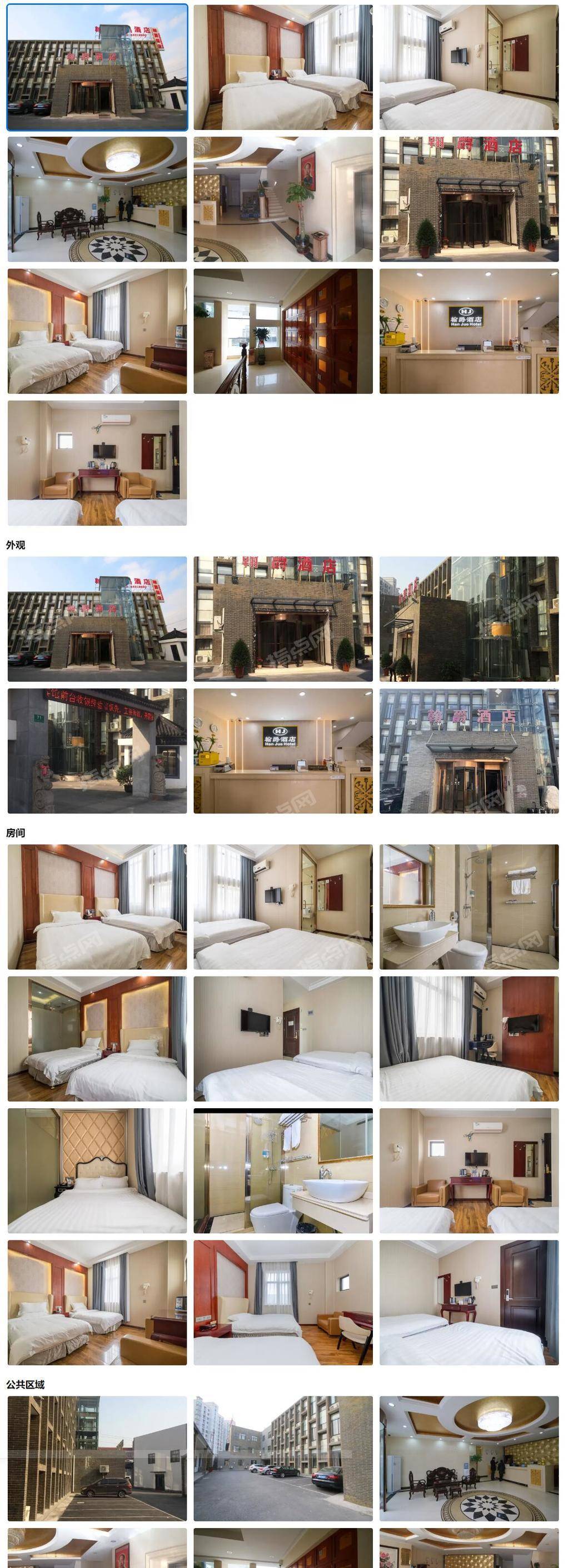Screen dimensions: 569x1568
Task: Open brick entrance photo in 外观 section
Action: [x=283, y=619]
